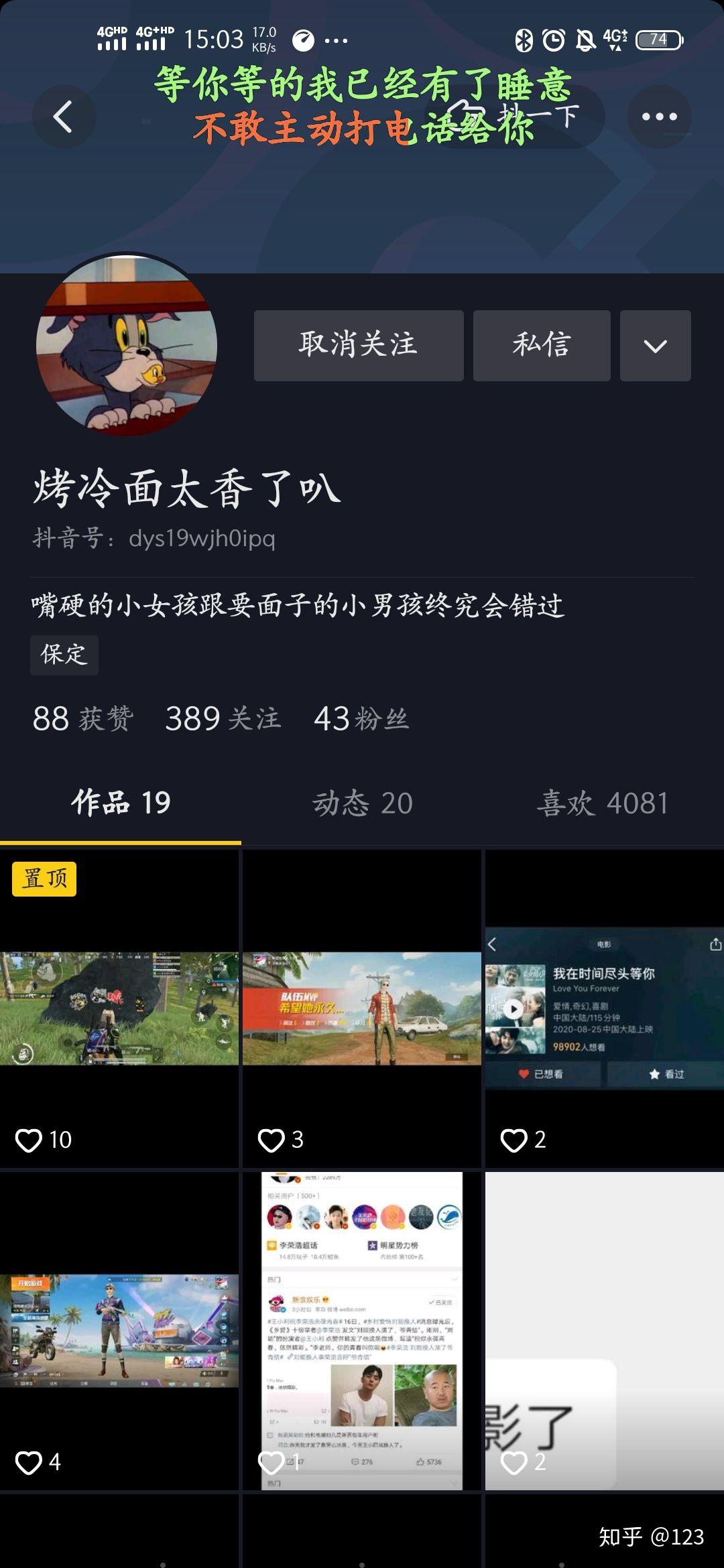Tap 取消关注 to unfollow this user

click(359, 346)
